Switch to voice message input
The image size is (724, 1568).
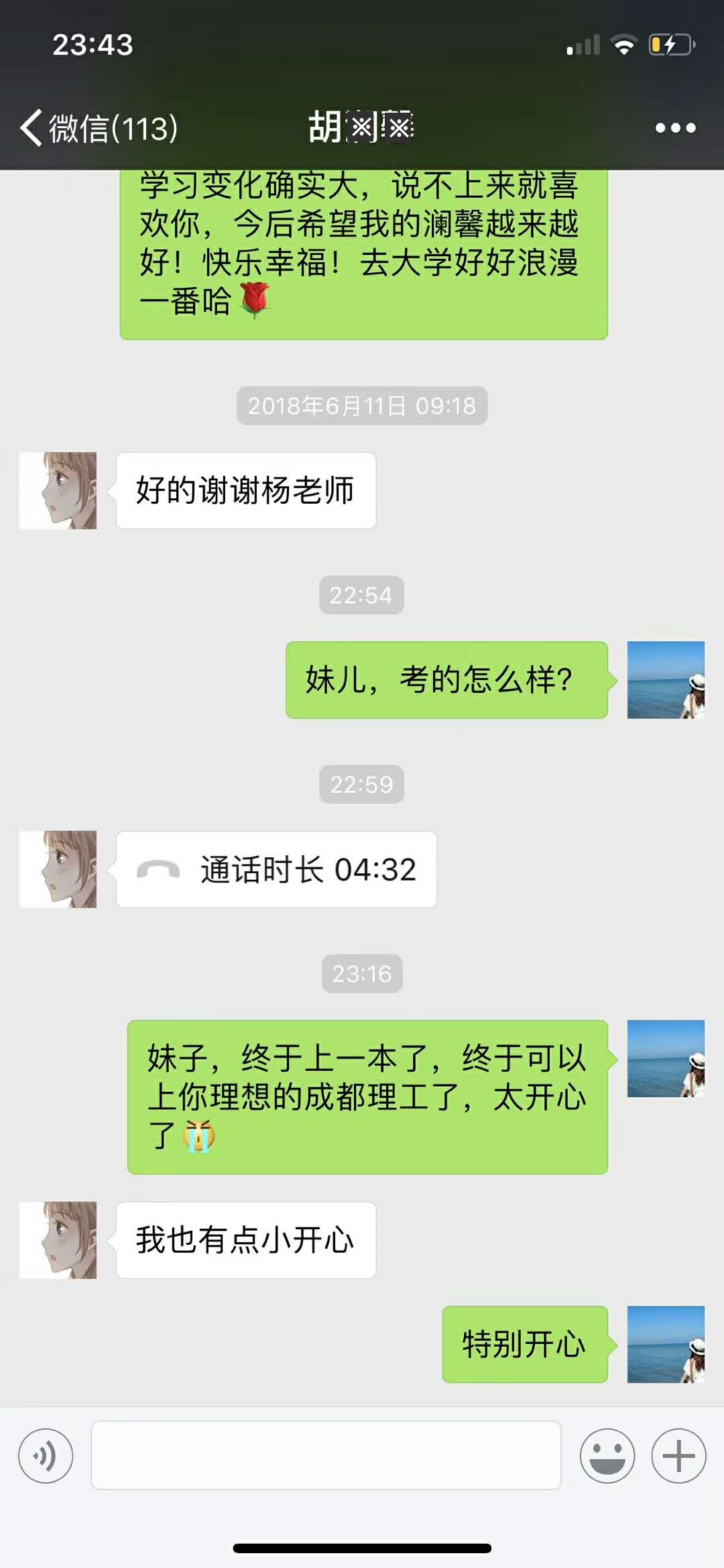(46, 1456)
